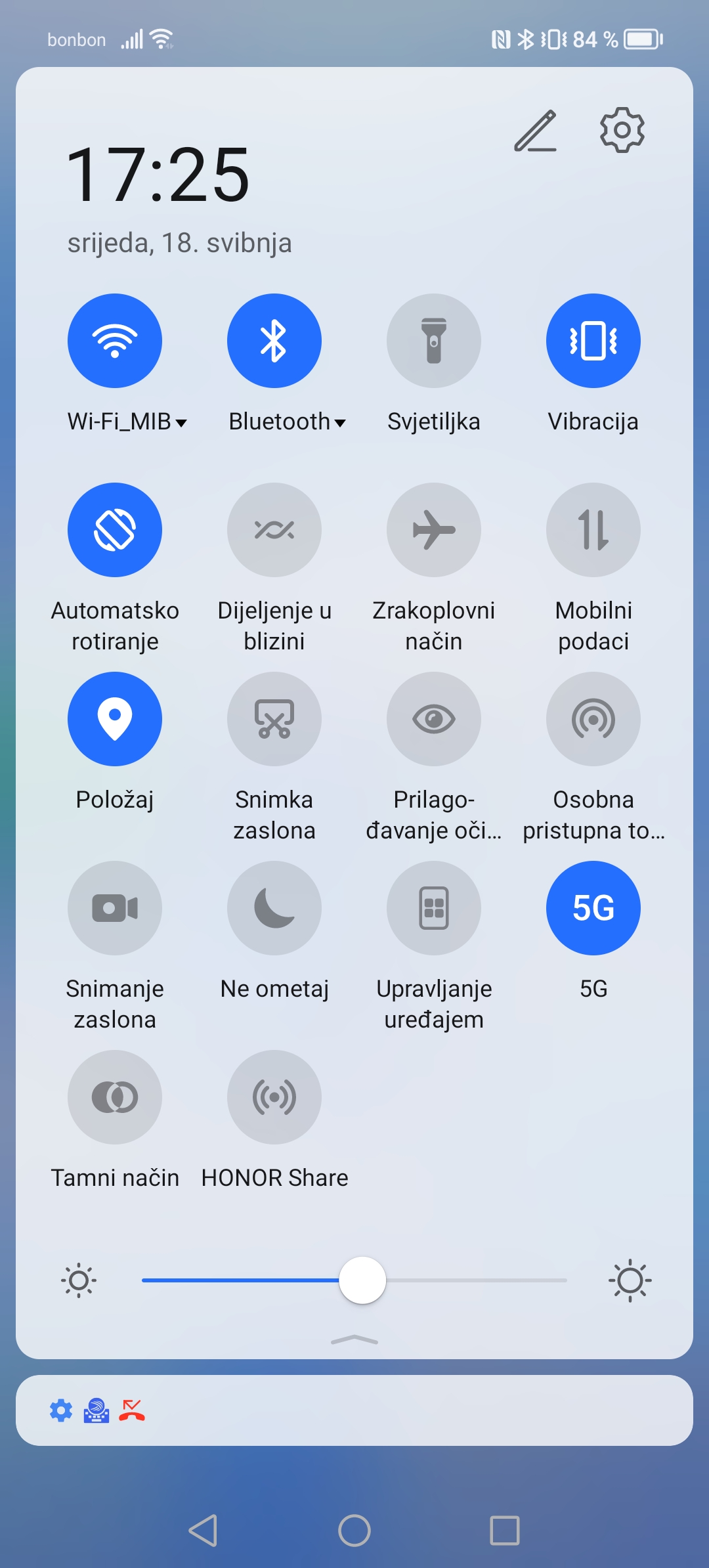Turn off Wi-Fi tile
Image resolution: width=709 pixels, height=1568 pixels.
[x=115, y=341]
